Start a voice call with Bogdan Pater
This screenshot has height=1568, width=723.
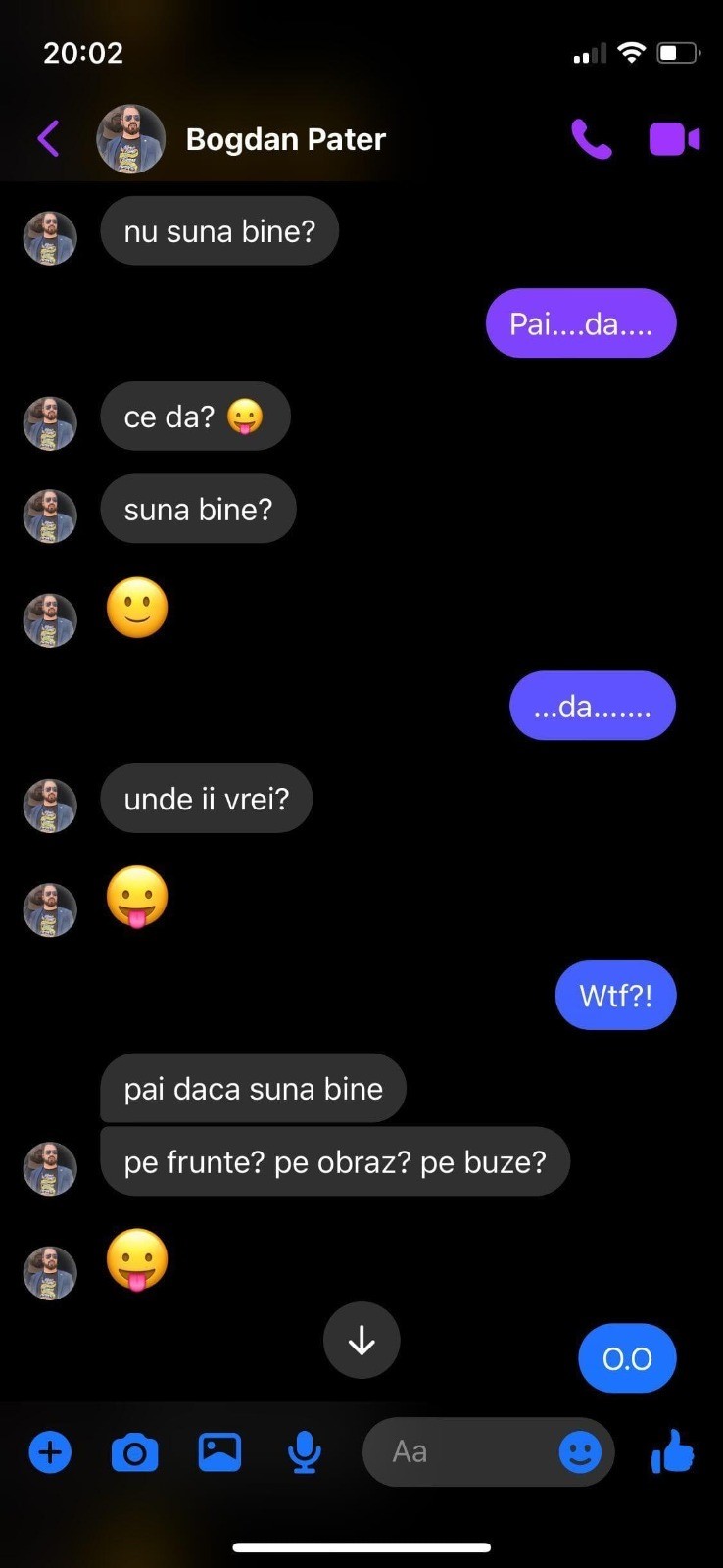(592, 139)
